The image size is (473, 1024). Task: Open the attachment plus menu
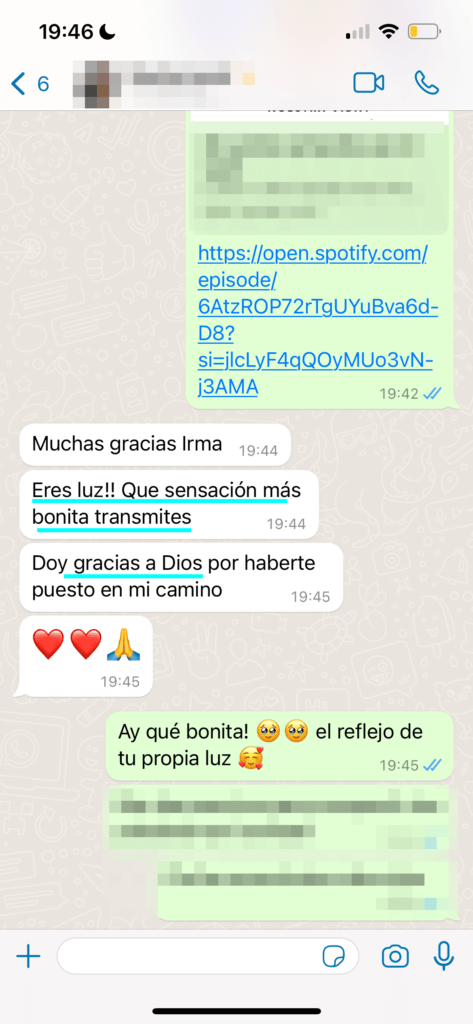(28, 957)
